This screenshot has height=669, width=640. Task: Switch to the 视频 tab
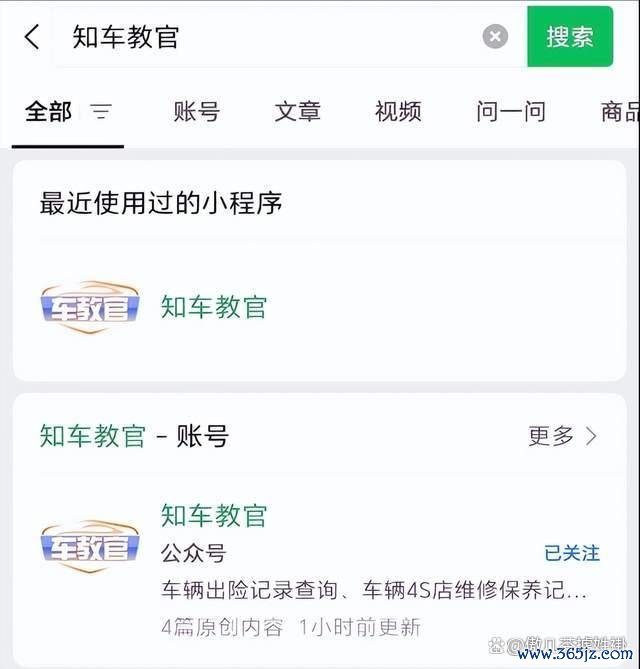point(398,112)
